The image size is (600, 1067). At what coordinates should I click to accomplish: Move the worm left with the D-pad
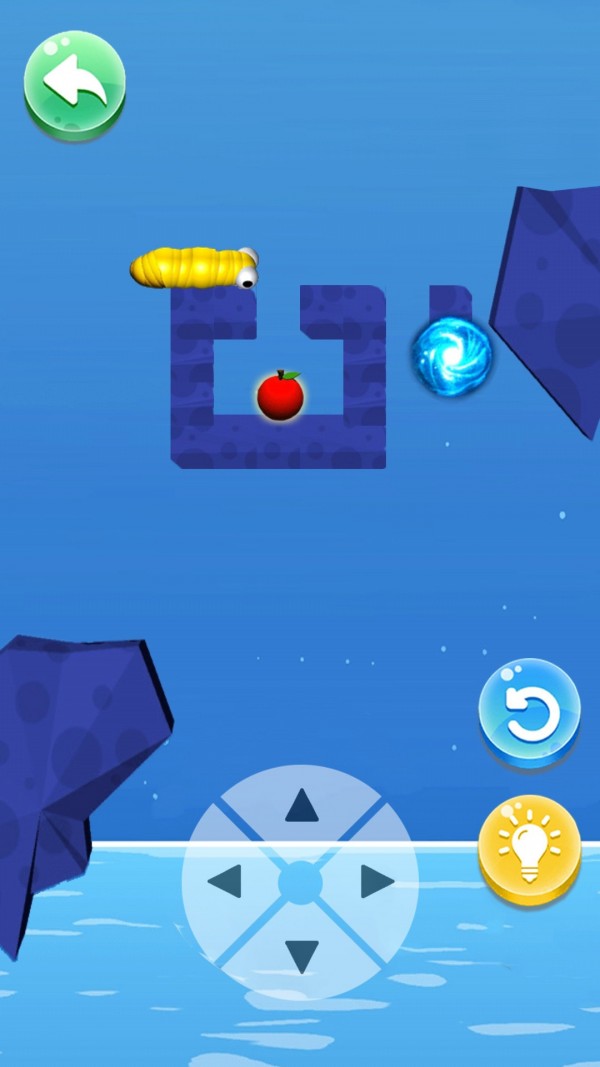[225, 882]
